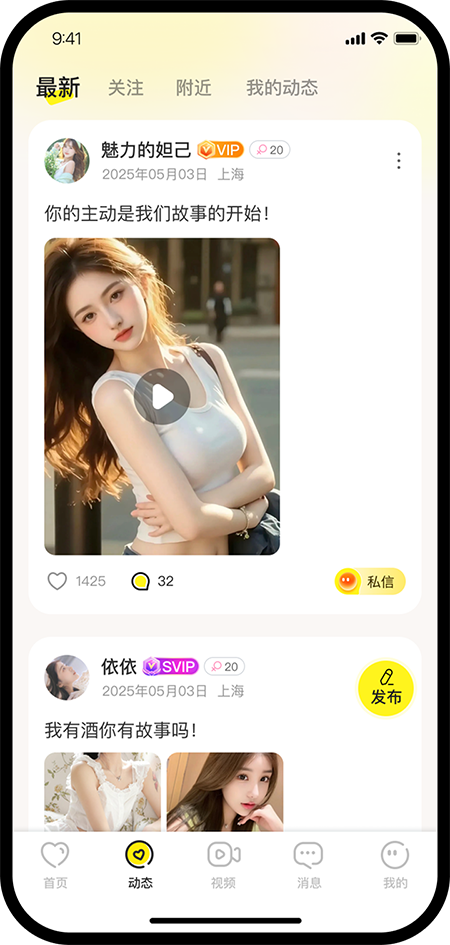Go to the 首页 tab

point(55,865)
